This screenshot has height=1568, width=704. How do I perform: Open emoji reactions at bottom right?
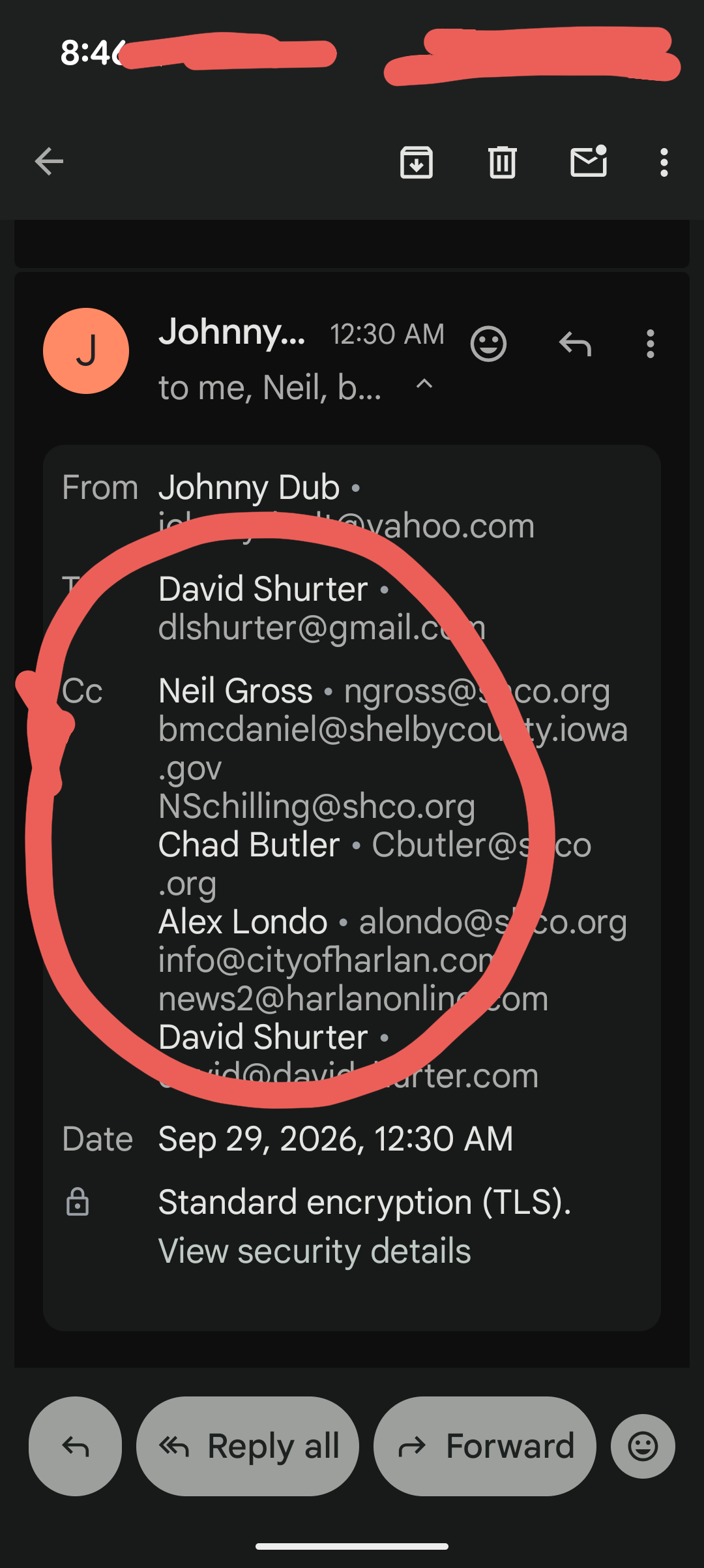pyautogui.click(x=643, y=1446)
